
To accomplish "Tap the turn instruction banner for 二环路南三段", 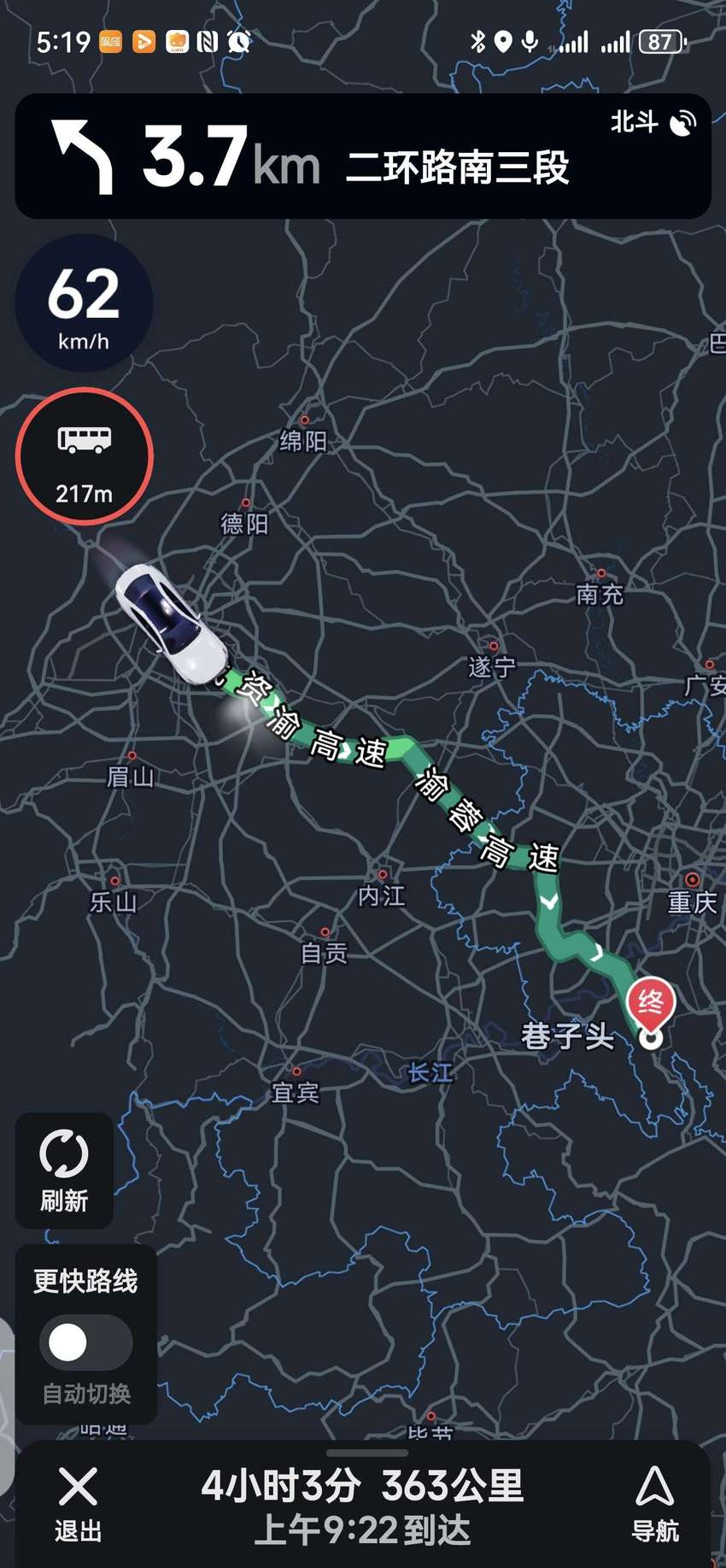I will click(x=363, y=156).
